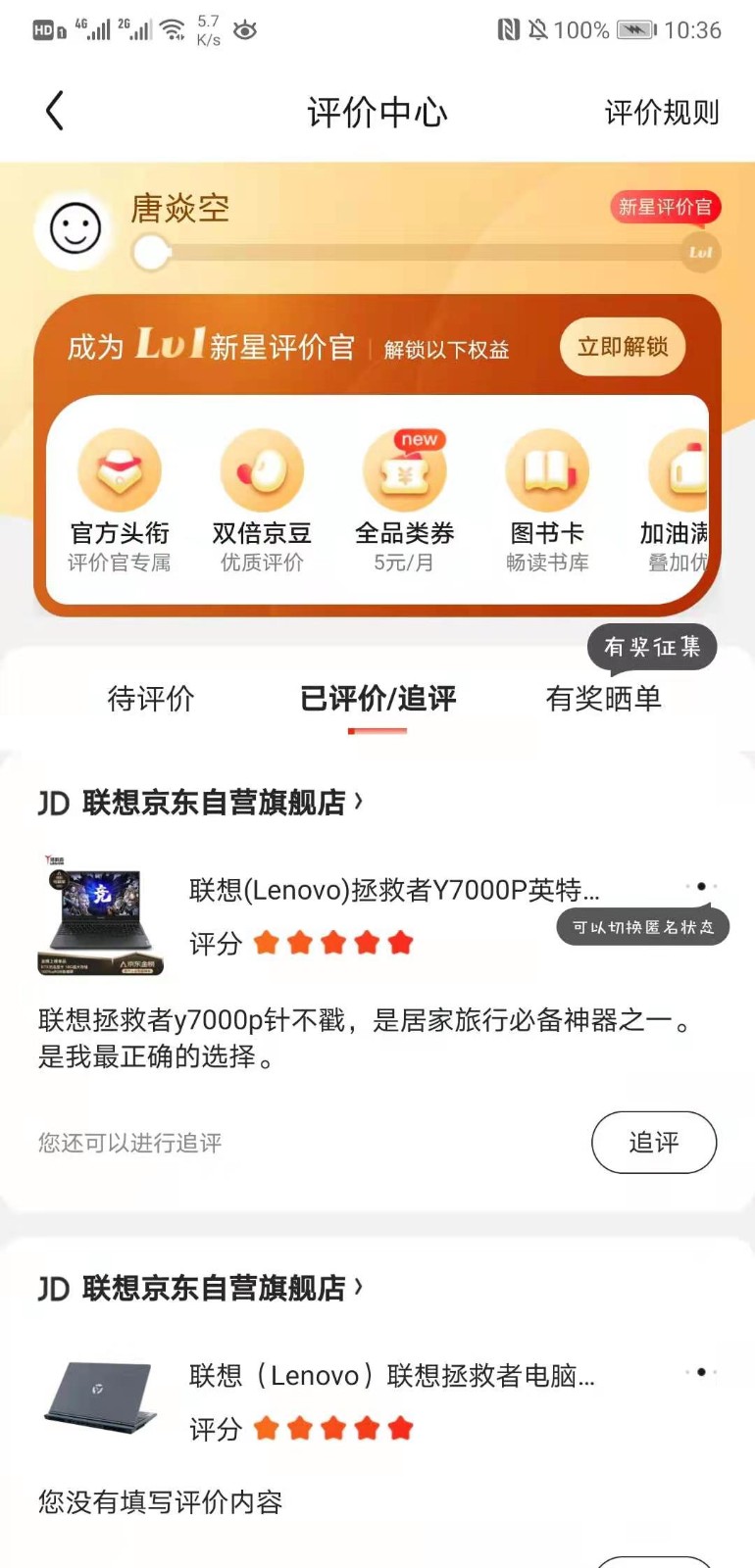755x1568 pixels.
Task: Go back using the top-left arrow
Action: point(55,111)
